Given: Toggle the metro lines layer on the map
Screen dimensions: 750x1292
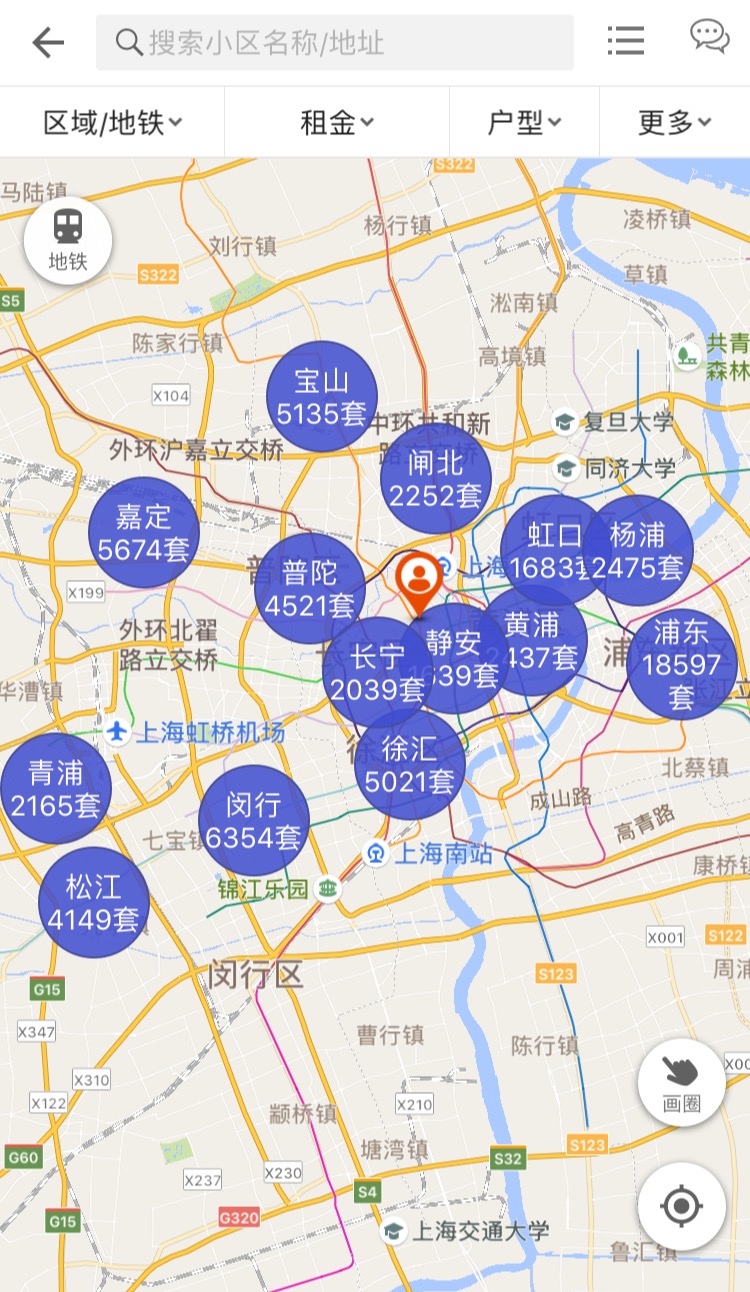Looking at the screenshot, I should pos(67,240).
